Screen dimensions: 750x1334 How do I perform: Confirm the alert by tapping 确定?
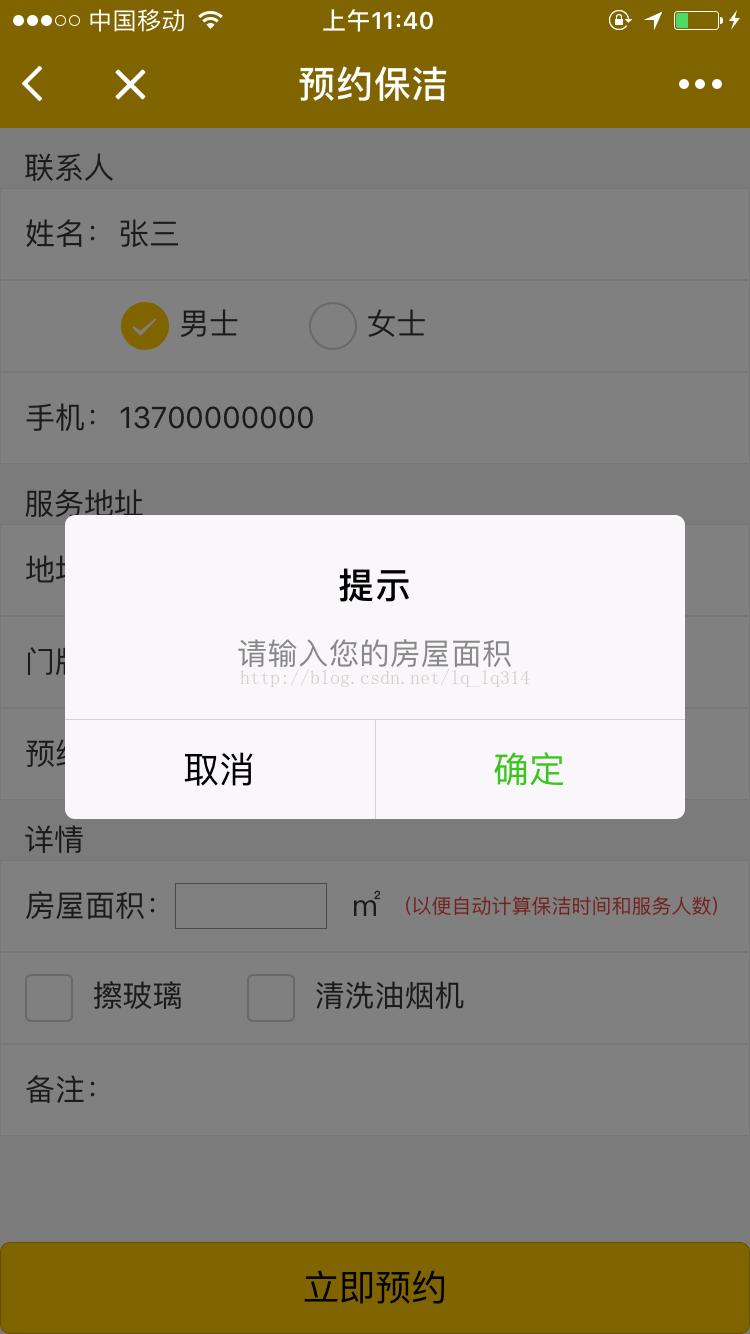(x=530, y=769)
